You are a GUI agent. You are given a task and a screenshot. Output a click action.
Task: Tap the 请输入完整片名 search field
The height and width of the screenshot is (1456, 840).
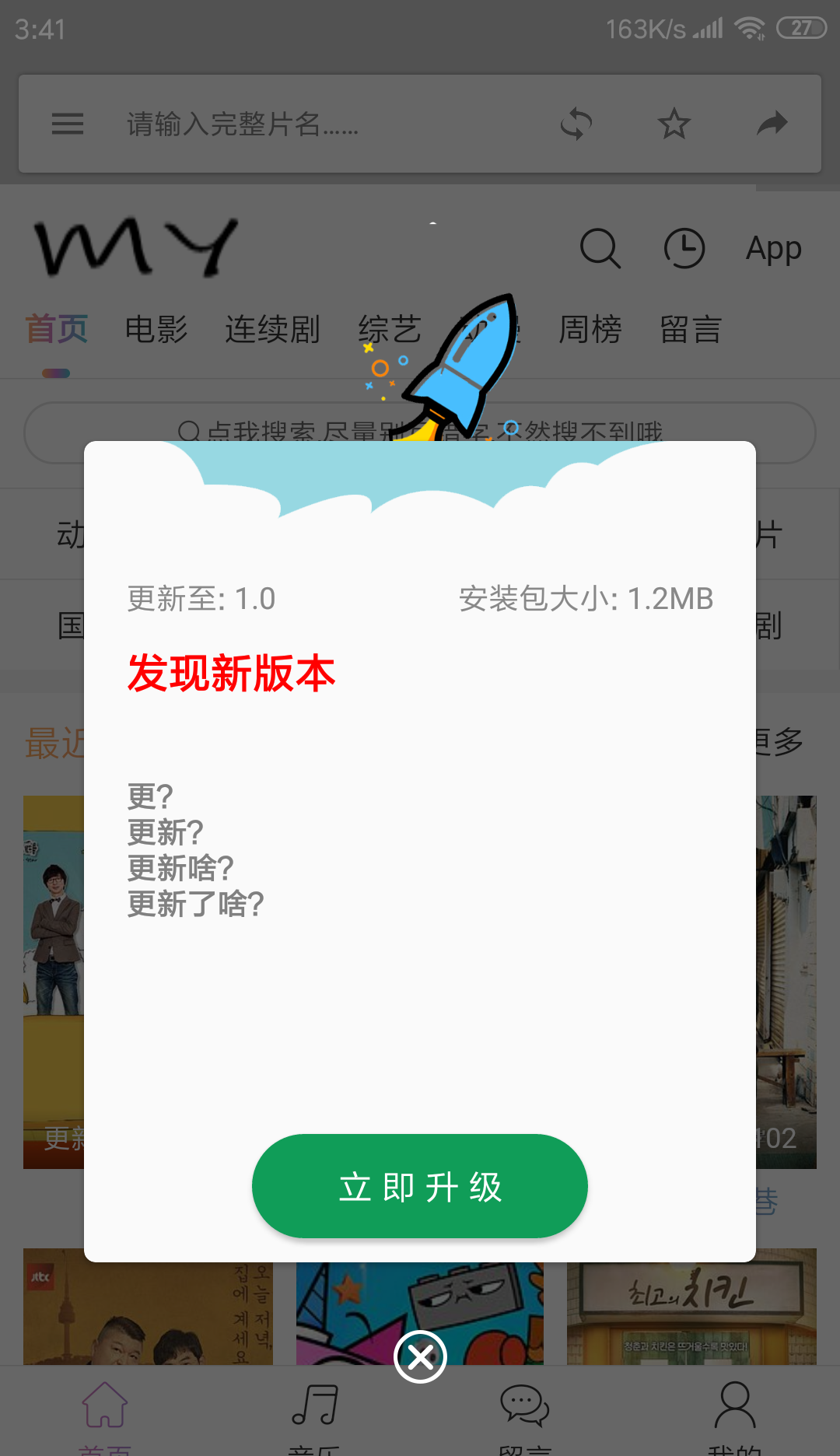click(311, 124)
